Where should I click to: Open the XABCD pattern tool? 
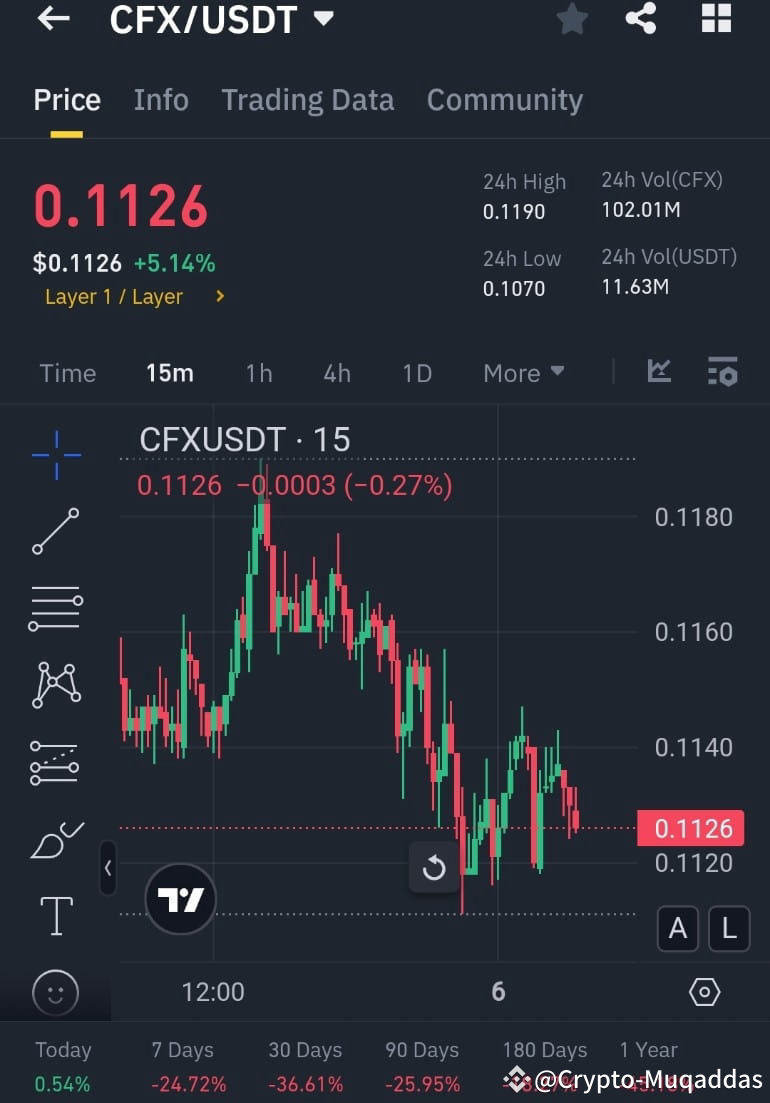click(x=55, y=684)
